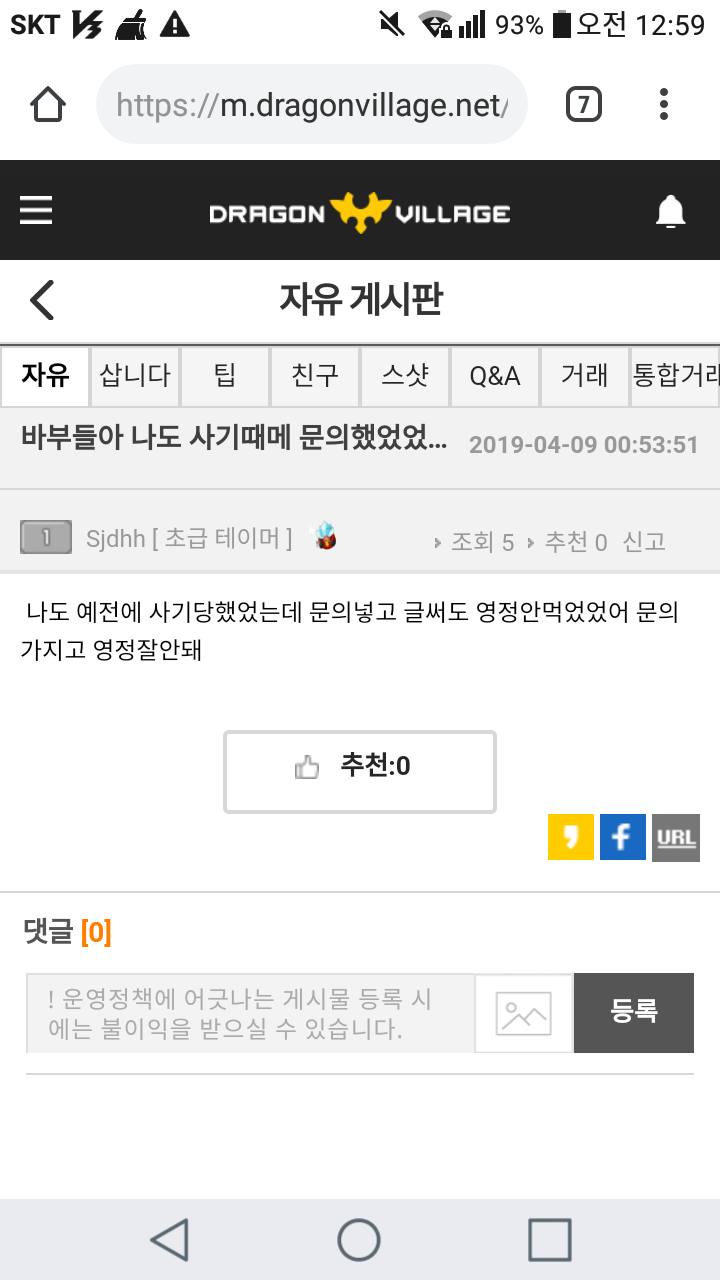The height and width of the screenshot is (1280, 720).
Task: Share the post on Facebook
Action: (623, 837)
